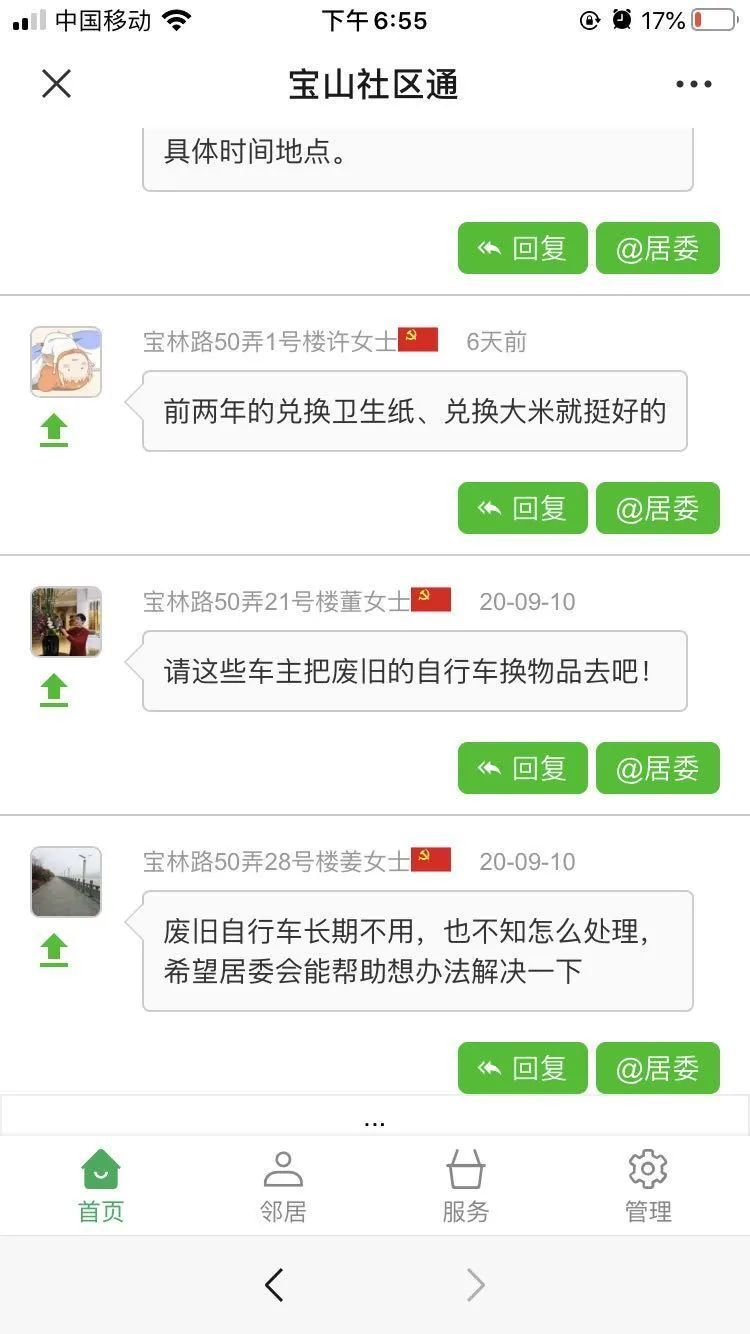The height and width of the screenshot is (1334, 750).
Task: Switch to the 管理 tab
Action: click(648, 1186)
